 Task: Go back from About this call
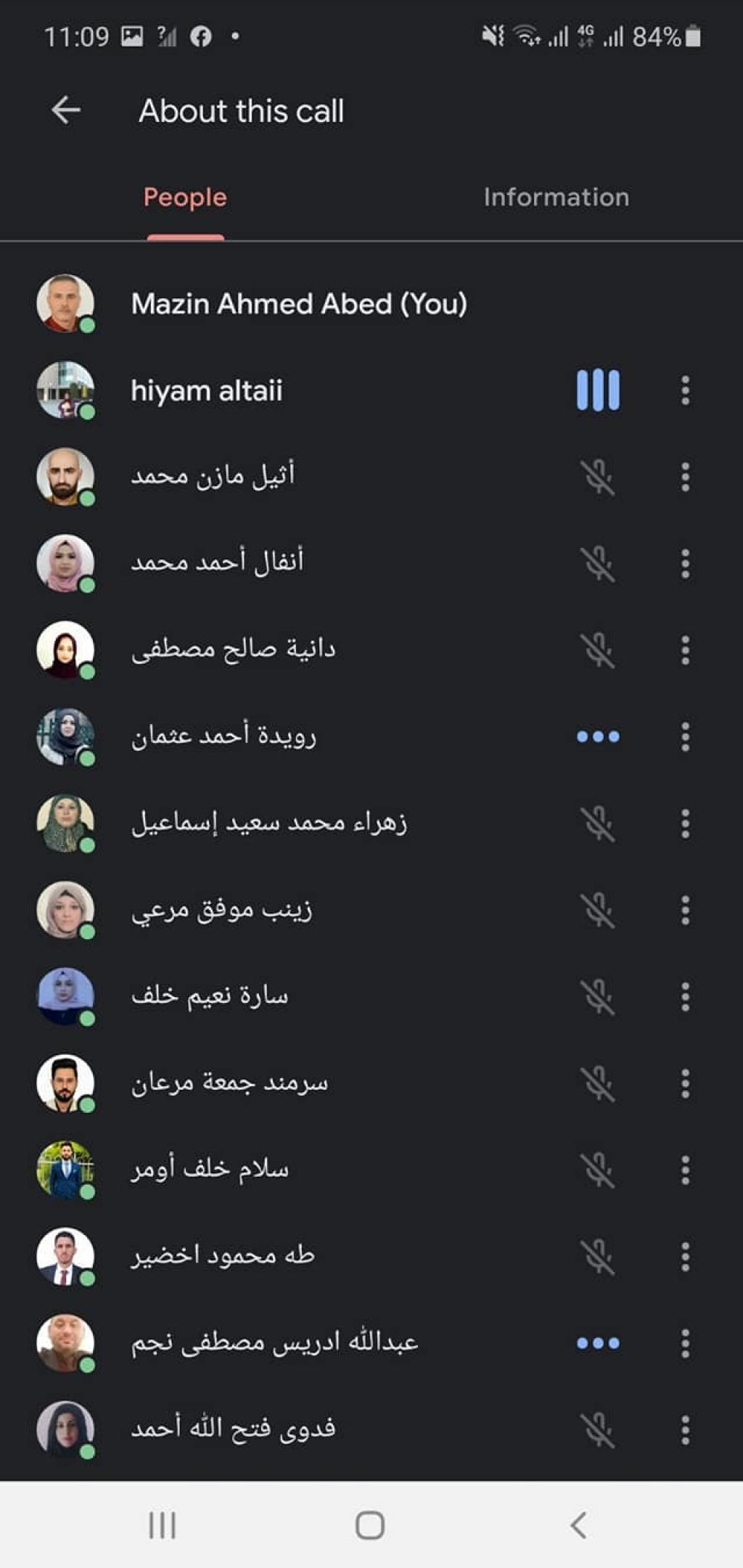(66, 110)
